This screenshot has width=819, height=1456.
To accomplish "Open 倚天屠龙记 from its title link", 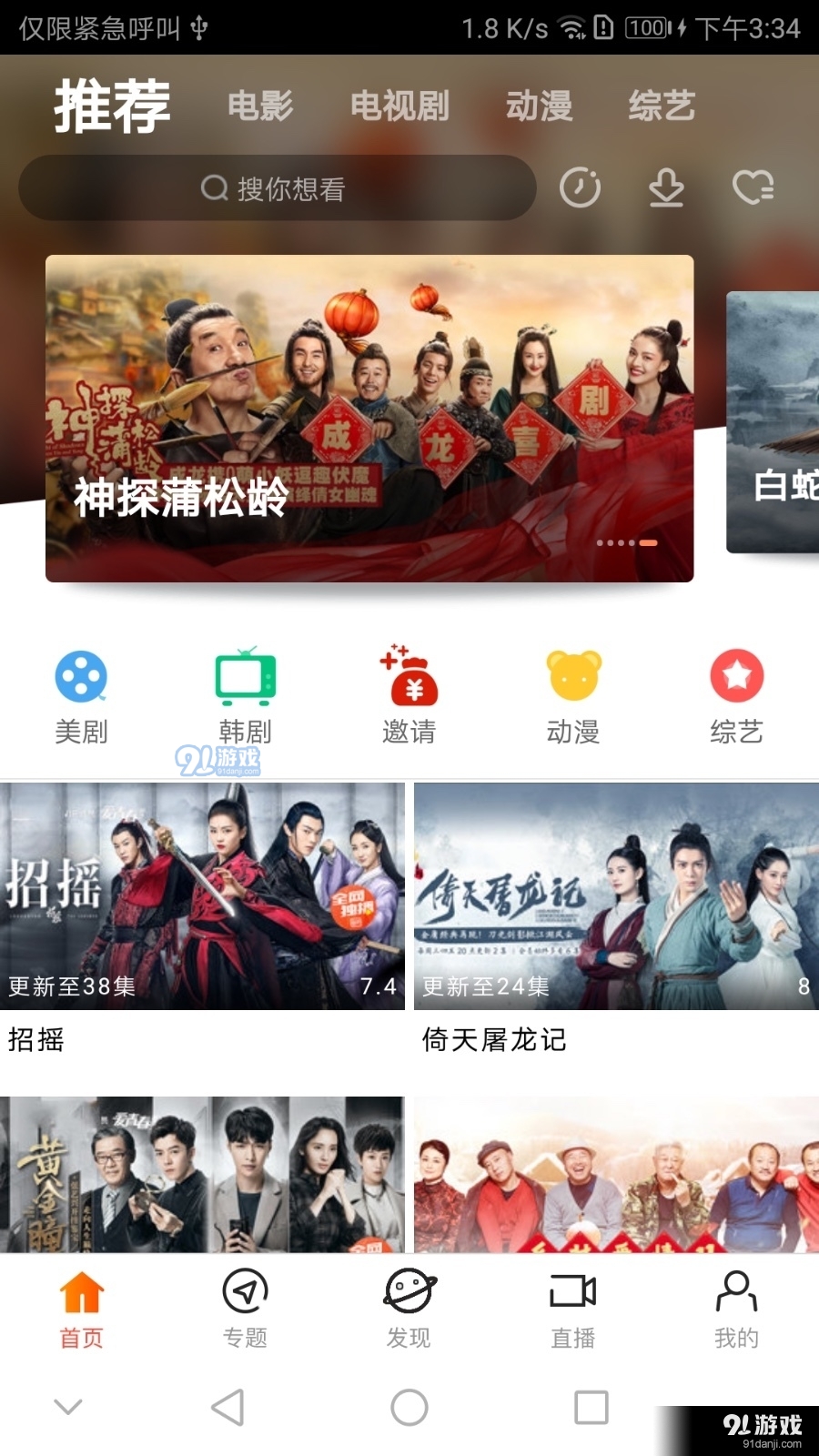I will (494, 1042).
